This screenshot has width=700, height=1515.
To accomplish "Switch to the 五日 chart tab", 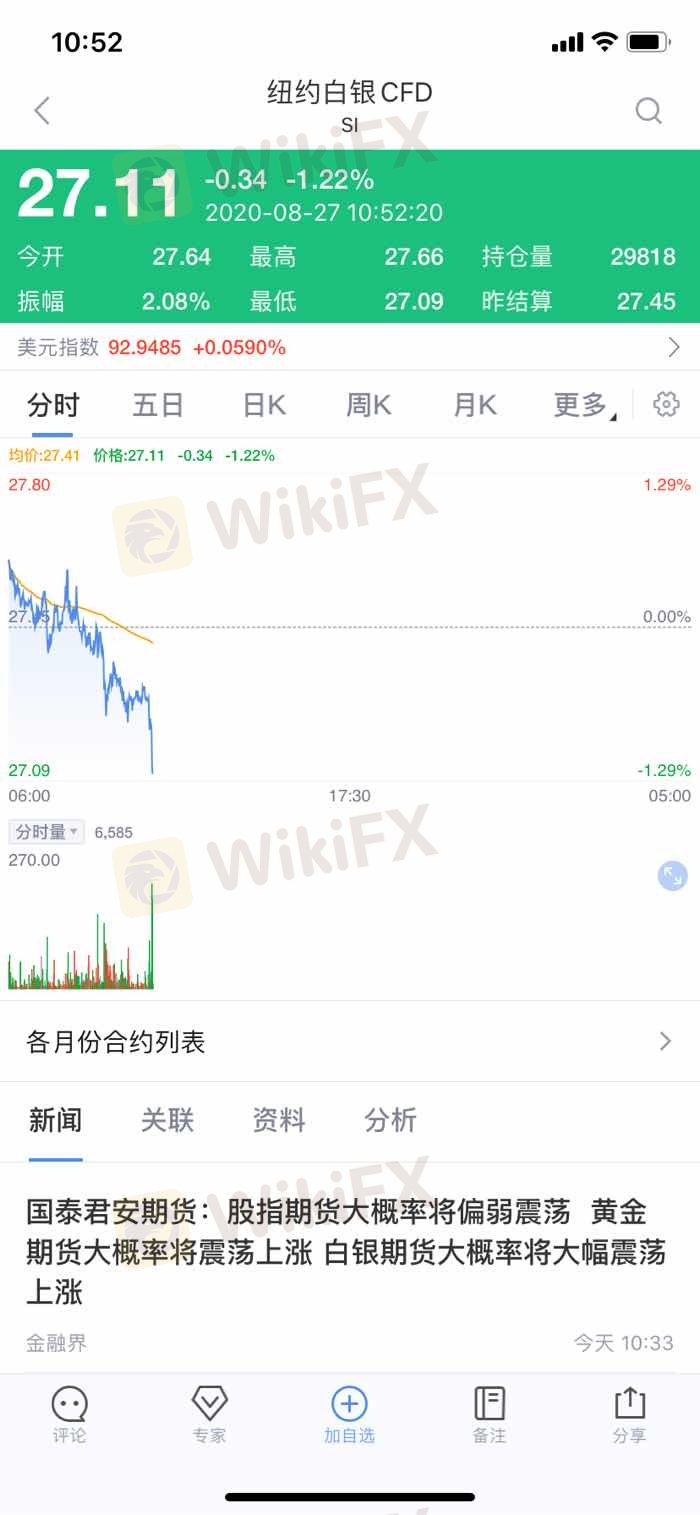I will (158, 405).
